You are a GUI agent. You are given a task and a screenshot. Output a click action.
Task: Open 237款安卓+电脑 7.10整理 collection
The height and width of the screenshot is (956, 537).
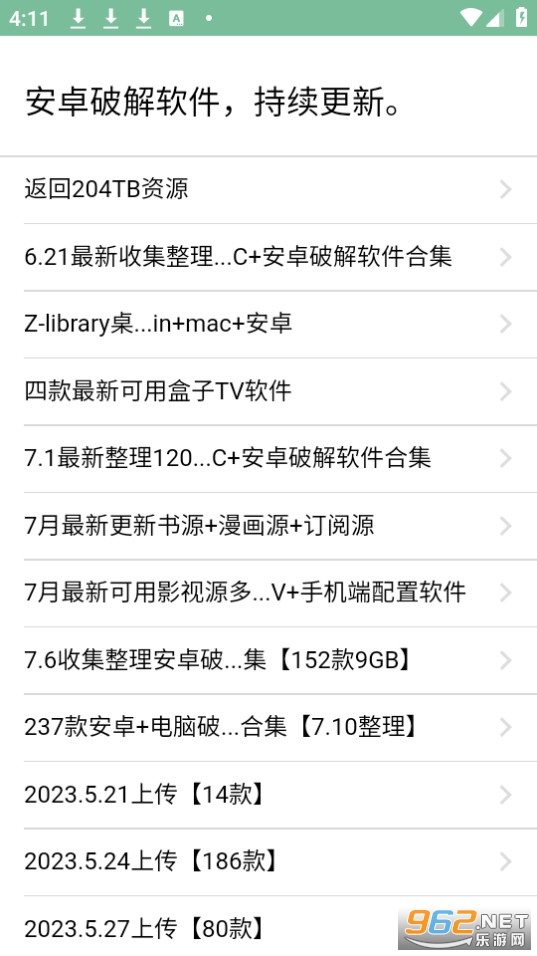tap(268, 727)
